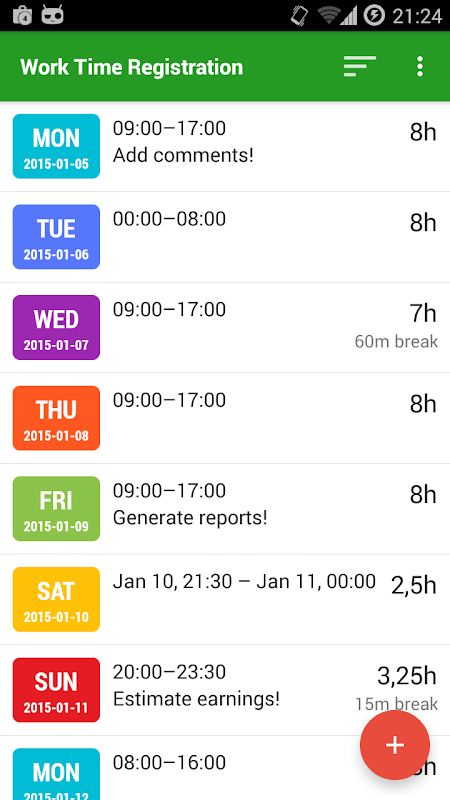Open the FRI Generate reports entry
450x800 pixels.
(225, 509)
